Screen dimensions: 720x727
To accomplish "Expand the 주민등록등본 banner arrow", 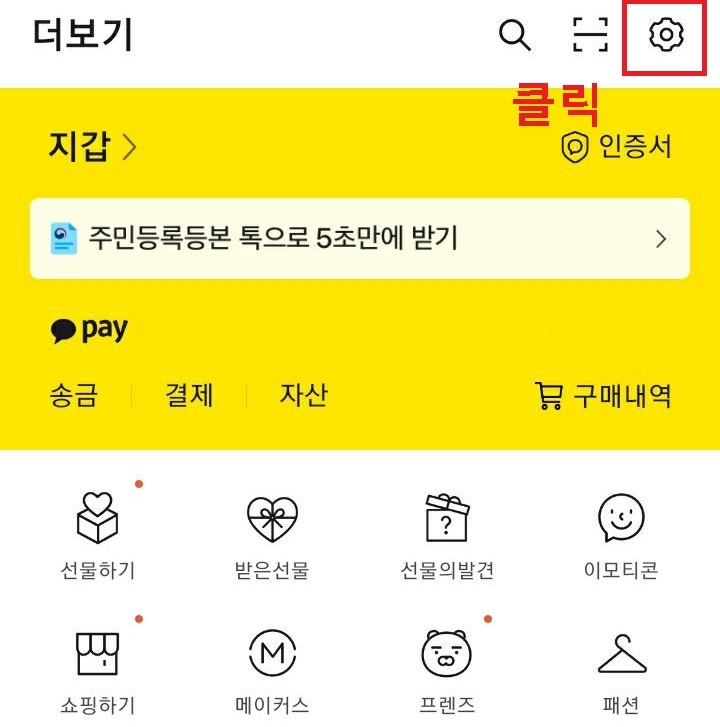I will tap(660, 238).
